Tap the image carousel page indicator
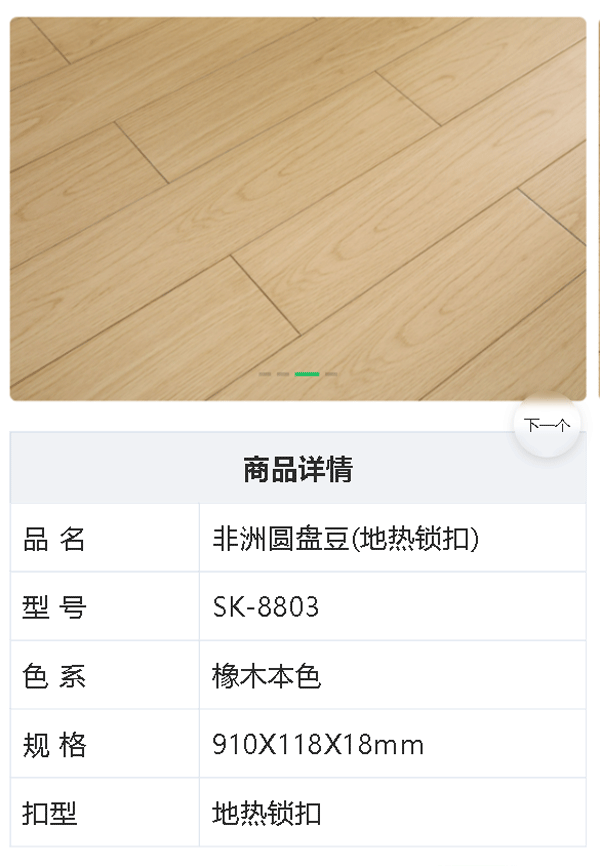600x866 pixels. pos(298,374)
